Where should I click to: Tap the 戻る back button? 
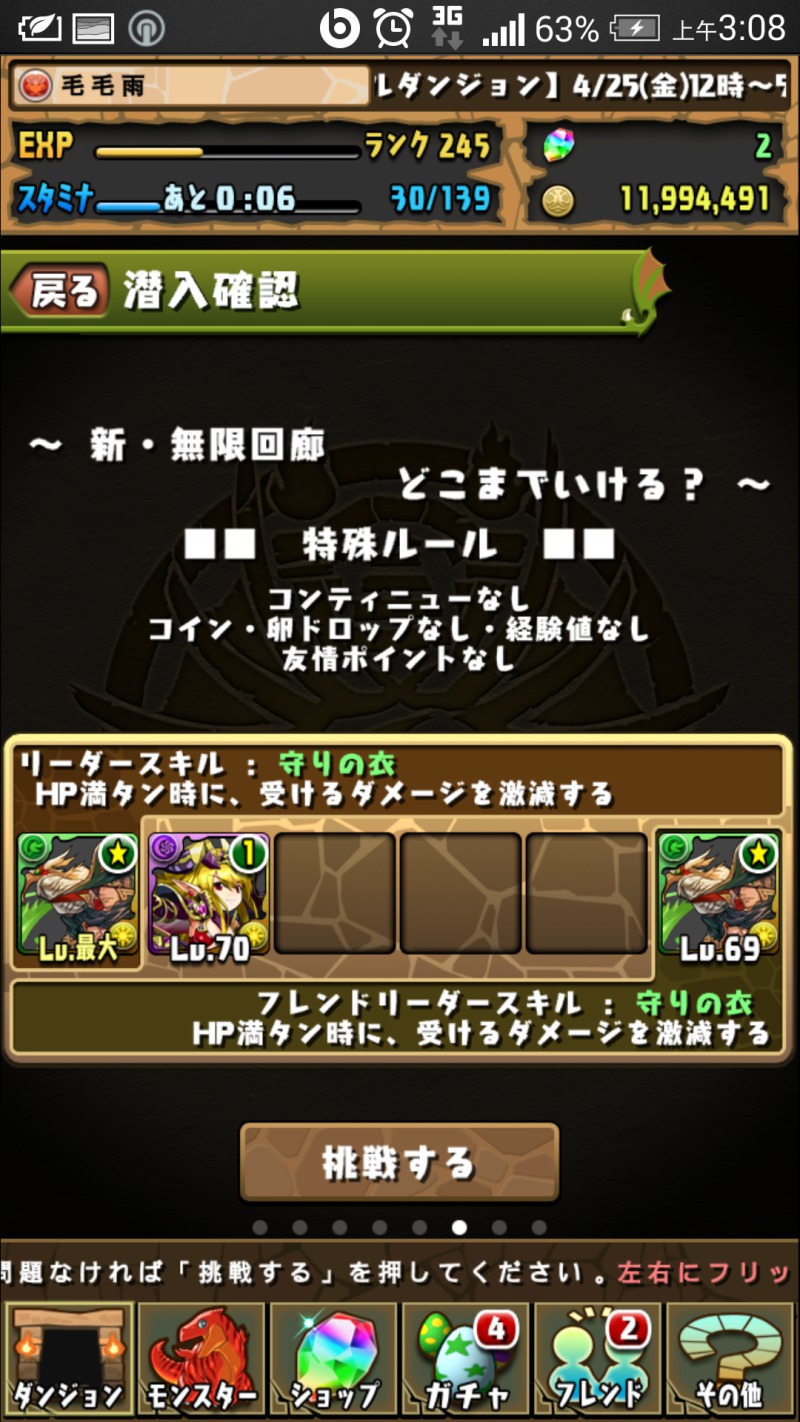[62, 293]
